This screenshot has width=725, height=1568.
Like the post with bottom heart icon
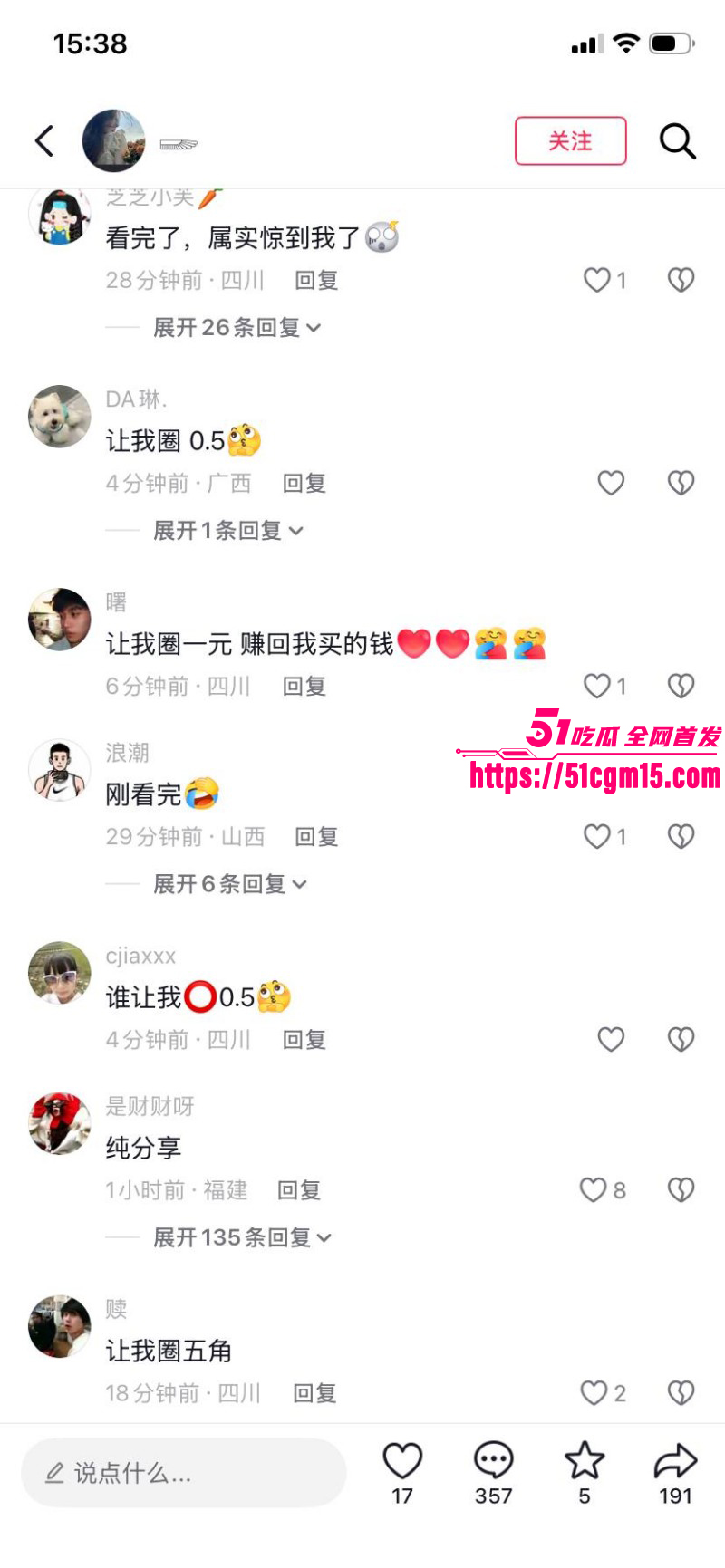click(402, 1462)
